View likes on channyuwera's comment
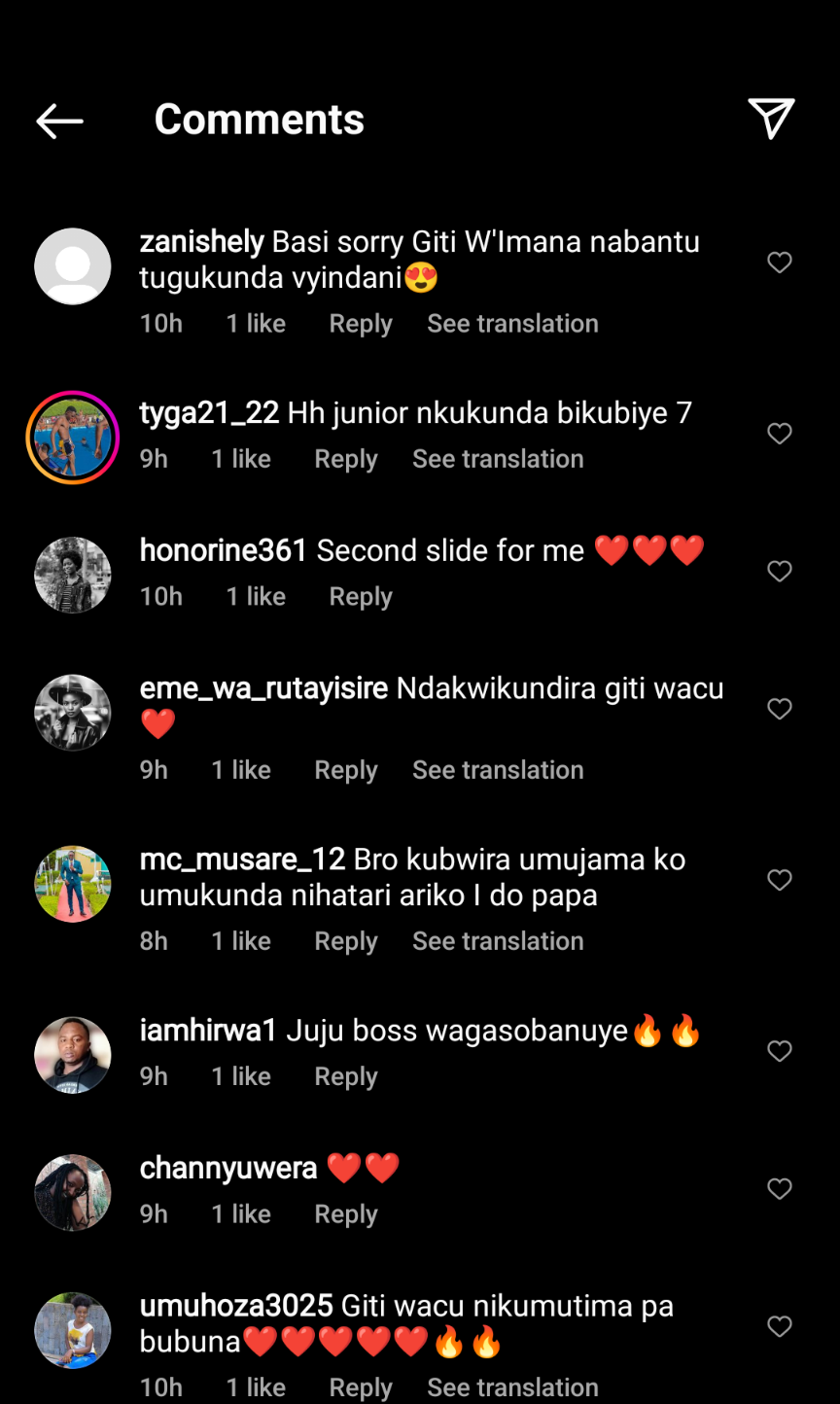 coord(241,1214)
